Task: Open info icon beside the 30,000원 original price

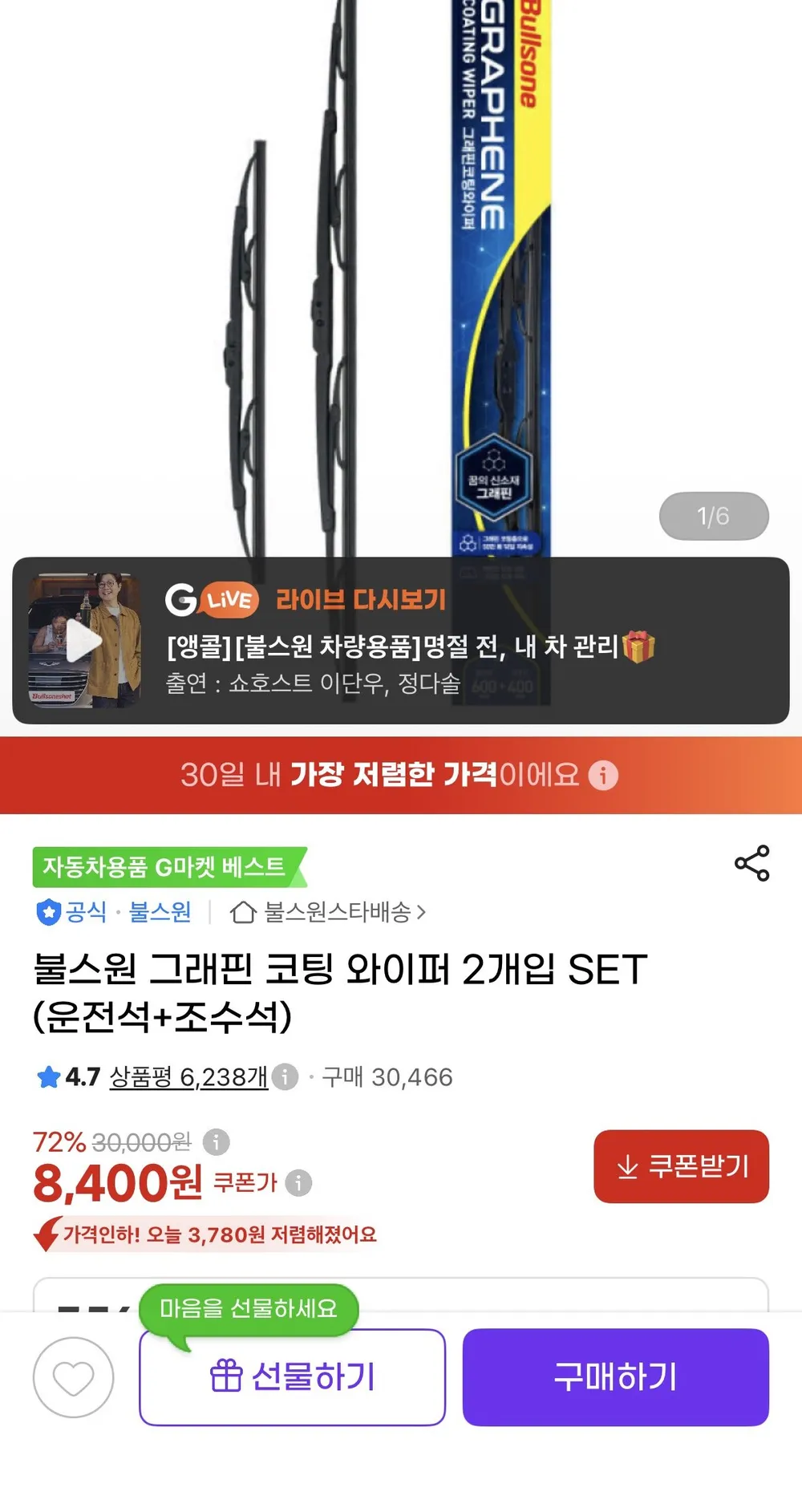Action: point(216,1141)
